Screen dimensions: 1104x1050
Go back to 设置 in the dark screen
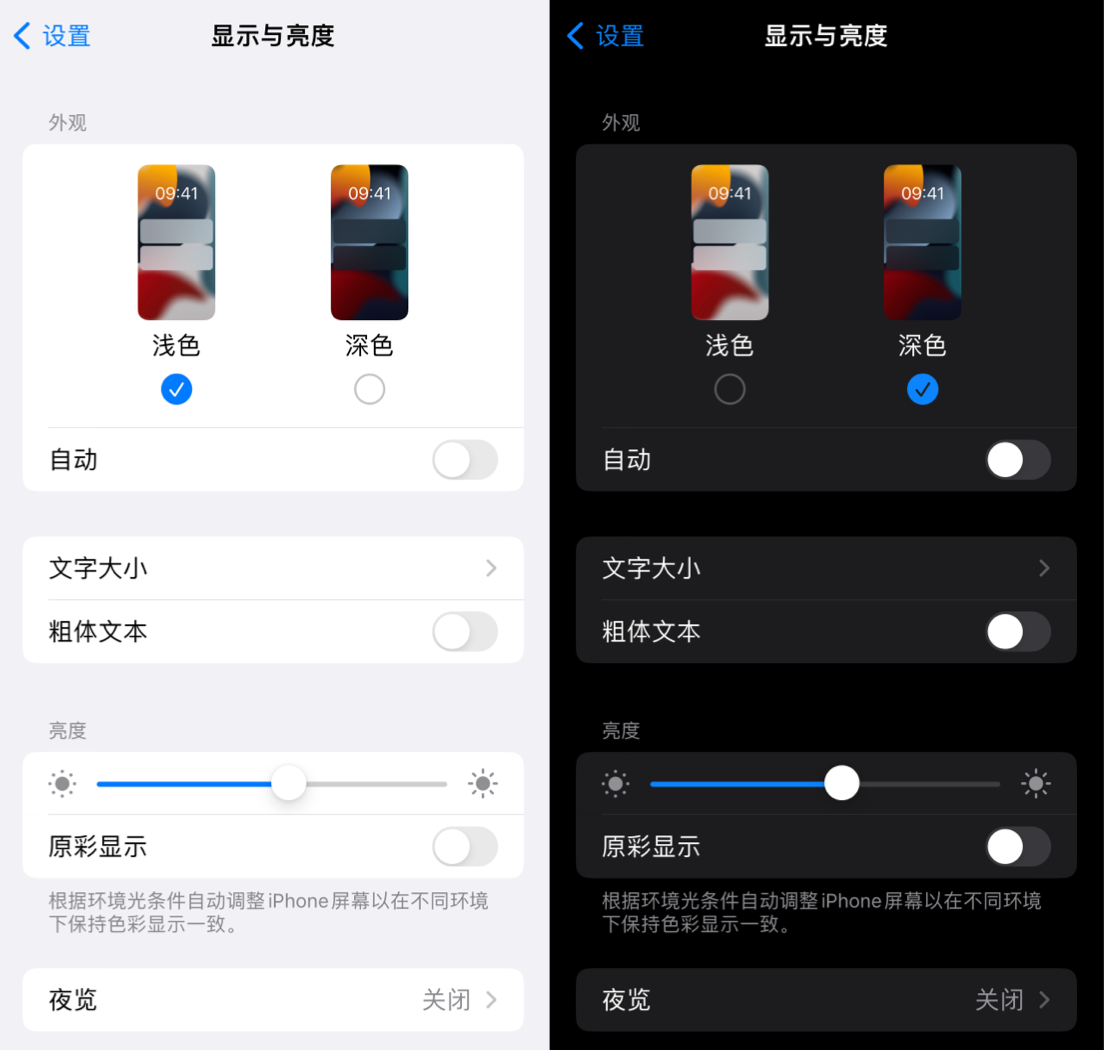click(x=605, y=37)
